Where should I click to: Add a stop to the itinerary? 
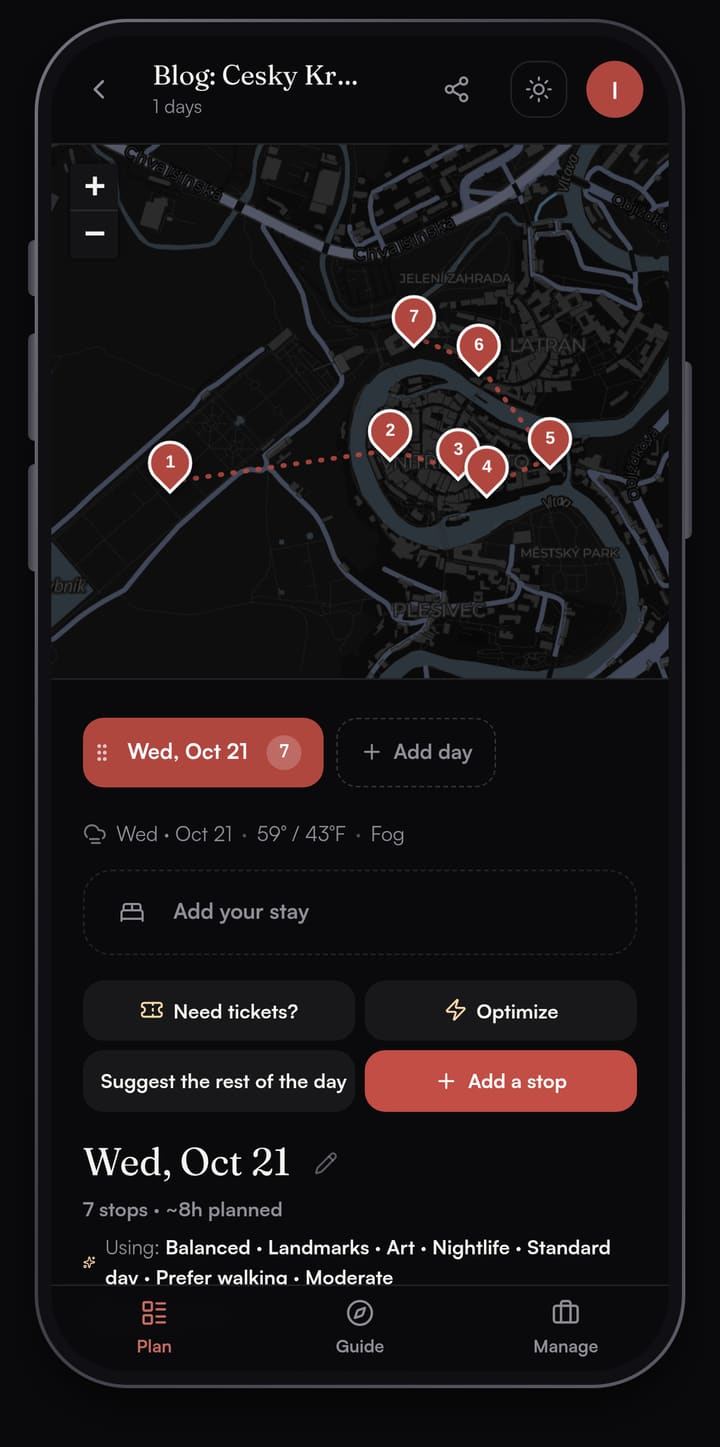pyautogui.click(x=501, y=1081)
